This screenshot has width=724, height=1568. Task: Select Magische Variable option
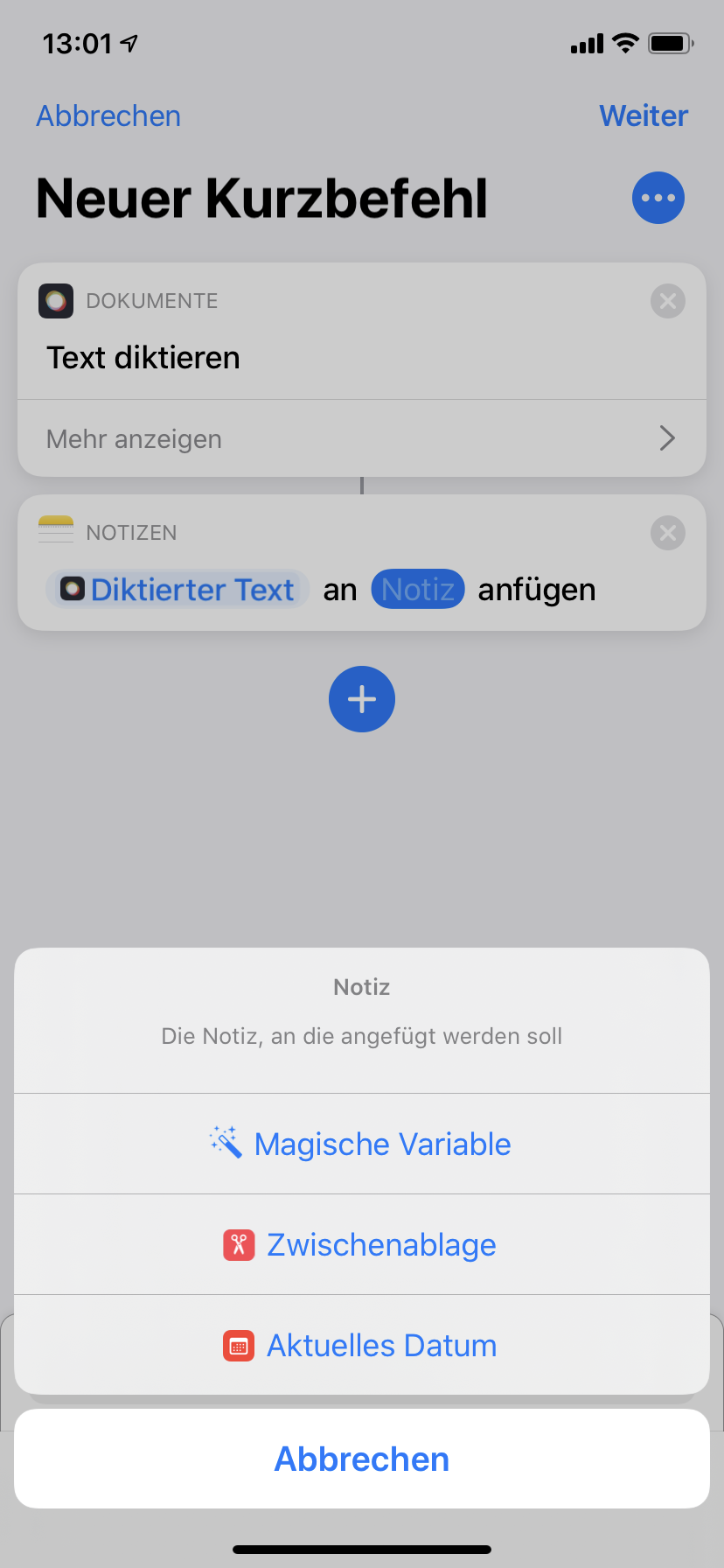[362, 1144]
